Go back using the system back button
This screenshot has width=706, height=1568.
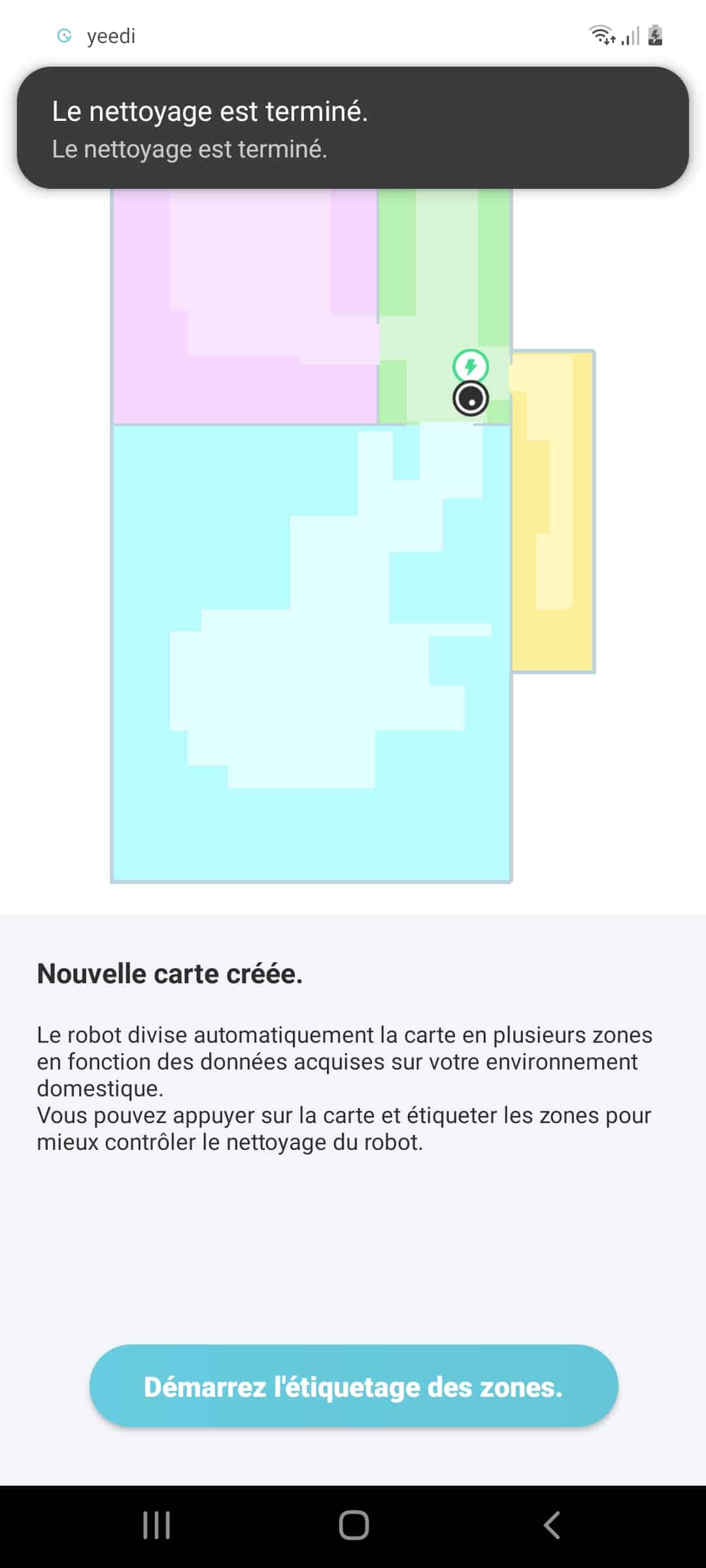[552, 1525]
